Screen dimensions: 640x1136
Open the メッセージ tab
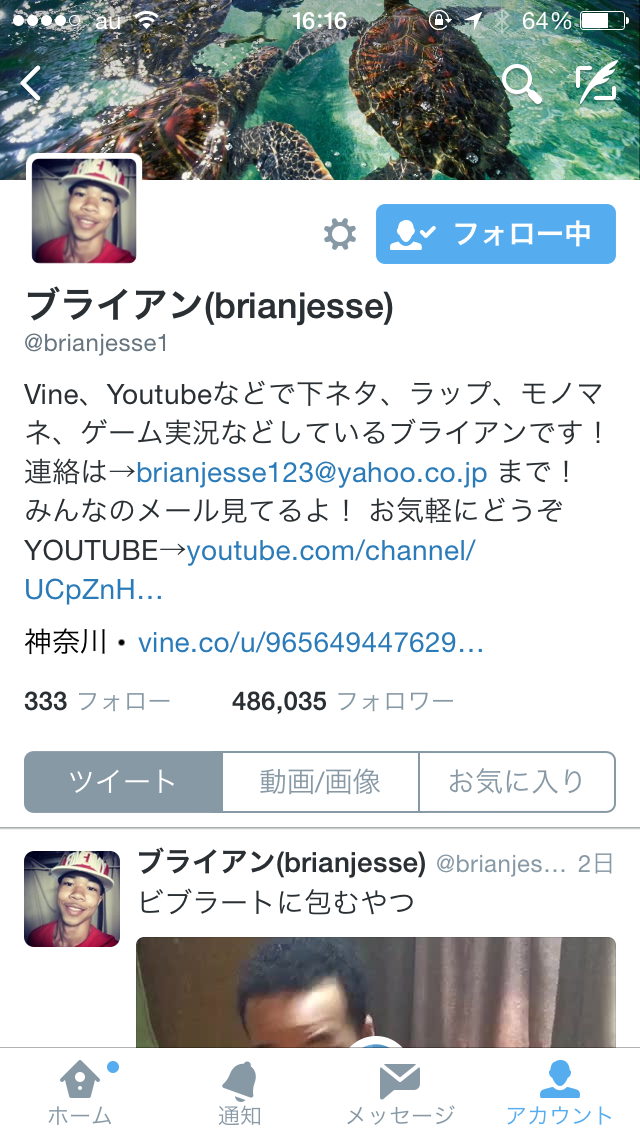(400, 1093)
